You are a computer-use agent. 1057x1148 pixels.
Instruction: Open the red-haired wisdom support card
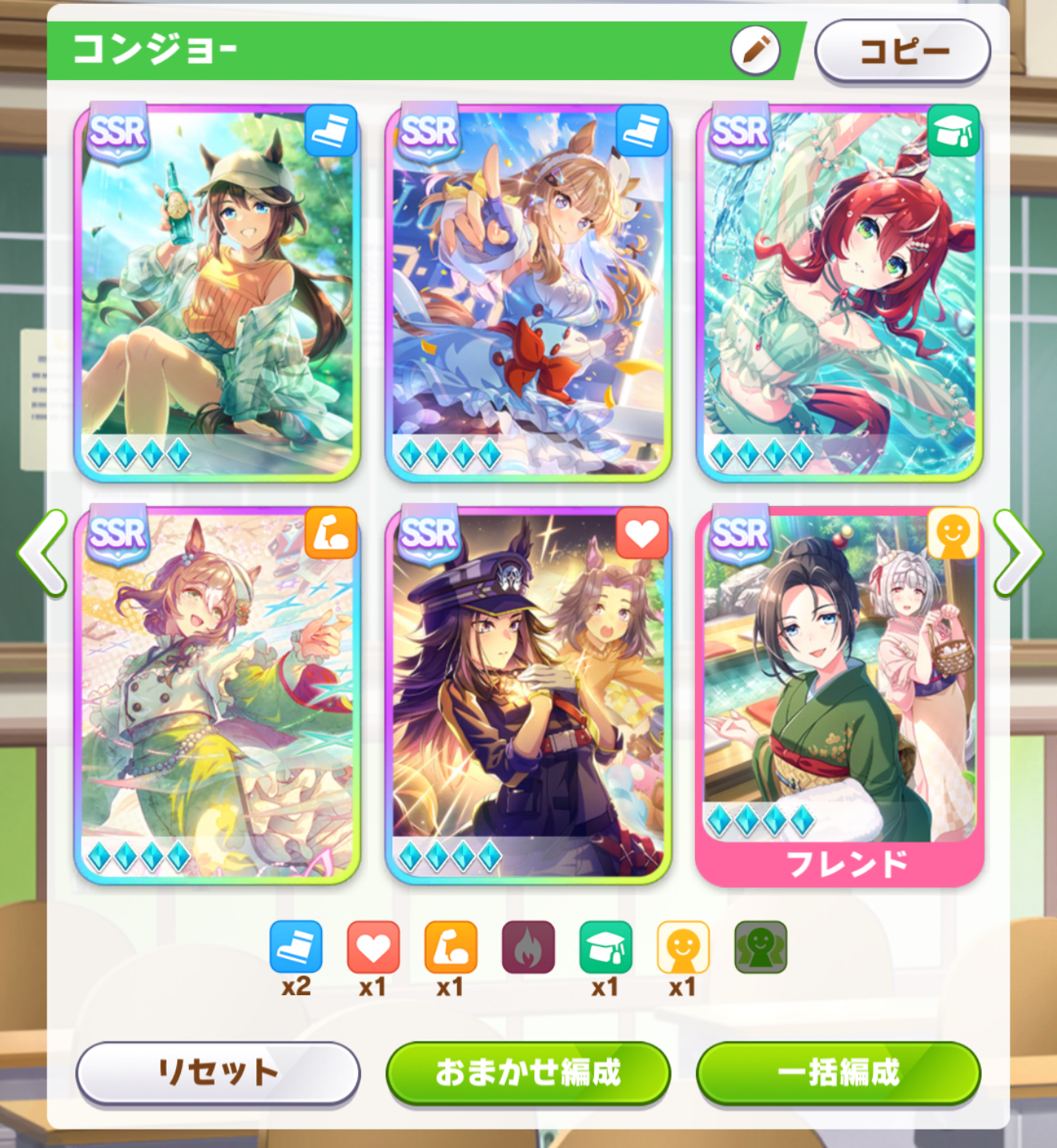[839, 292]
